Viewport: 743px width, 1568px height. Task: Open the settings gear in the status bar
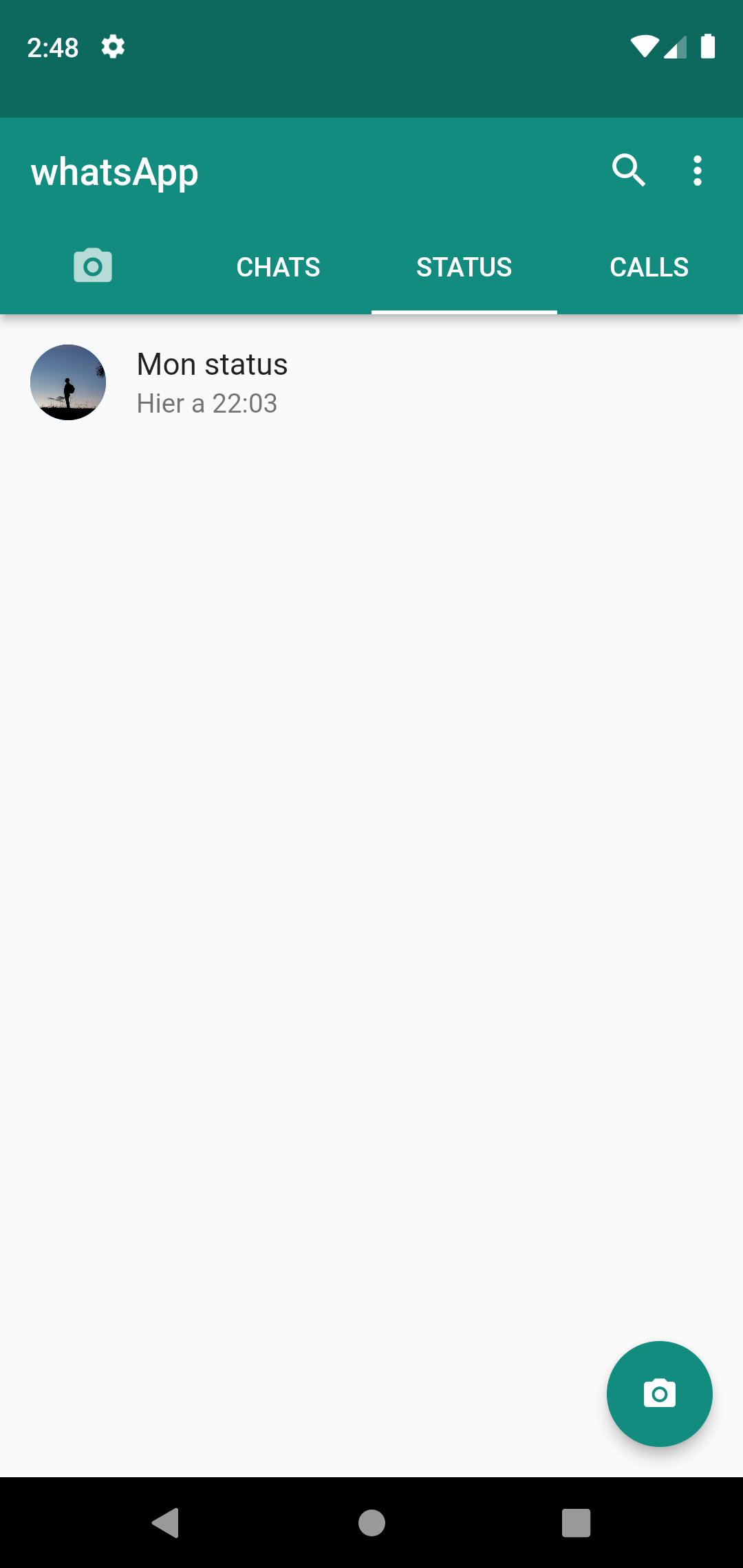(112, 47)
